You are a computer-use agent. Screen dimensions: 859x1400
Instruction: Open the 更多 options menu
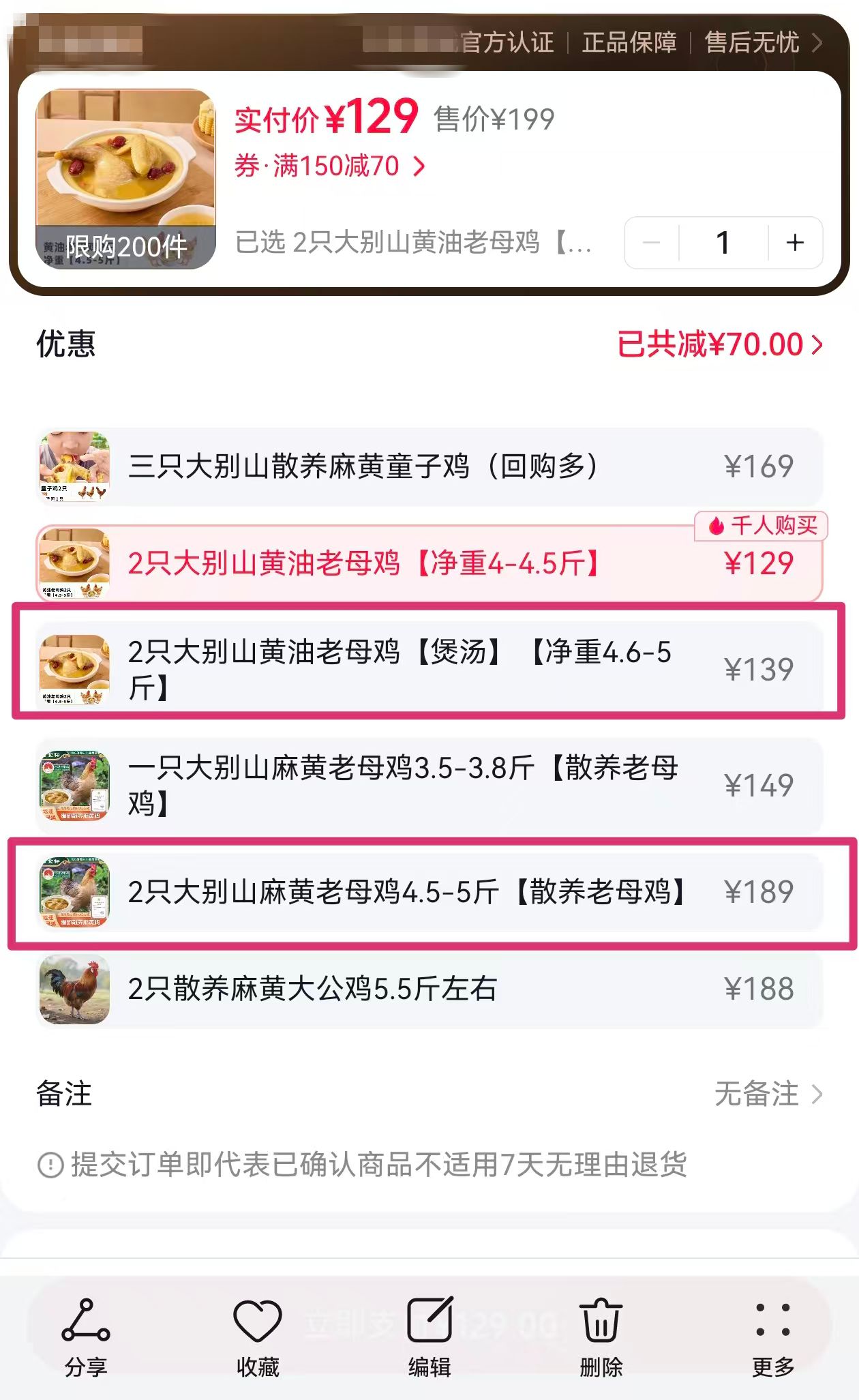[773, 1335]
